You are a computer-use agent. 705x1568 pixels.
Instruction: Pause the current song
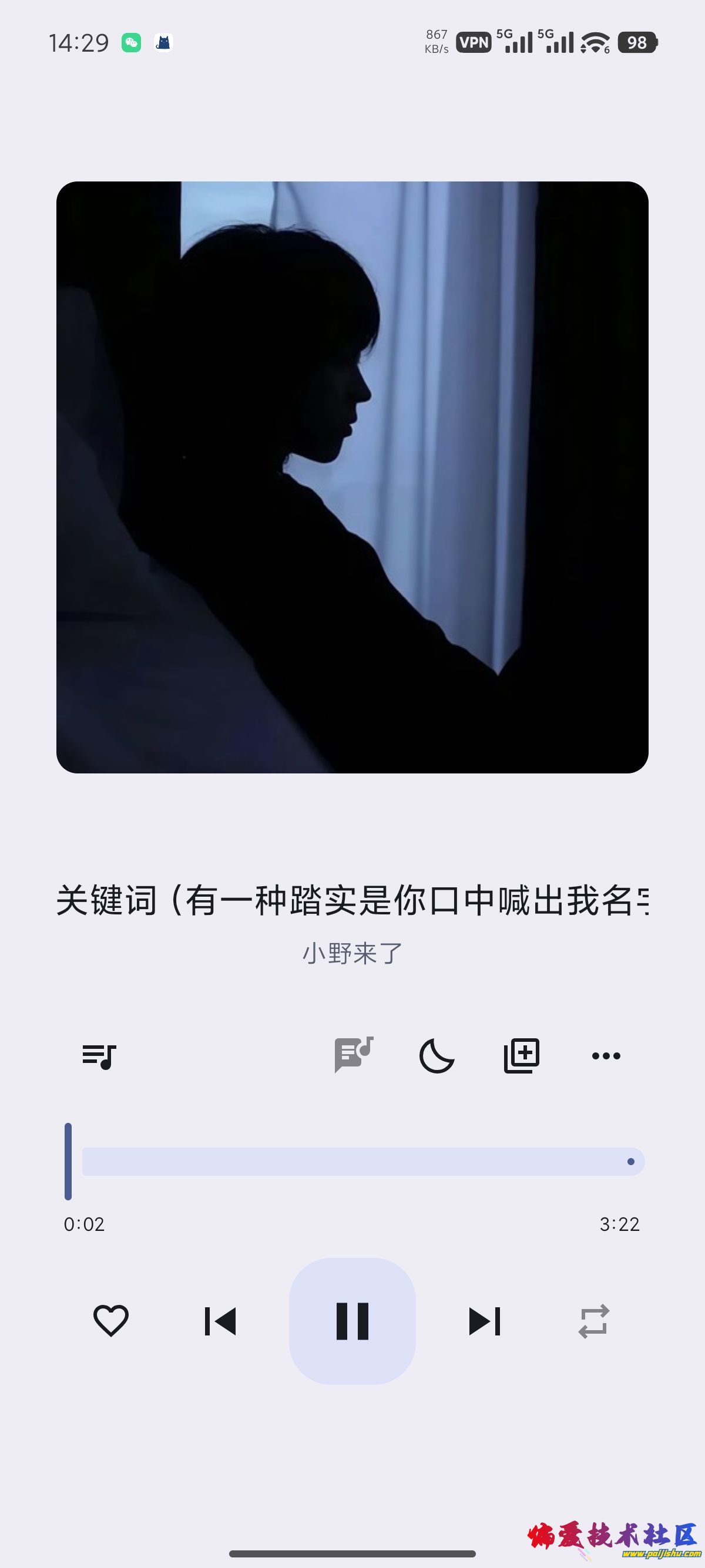pos(352,1321)
